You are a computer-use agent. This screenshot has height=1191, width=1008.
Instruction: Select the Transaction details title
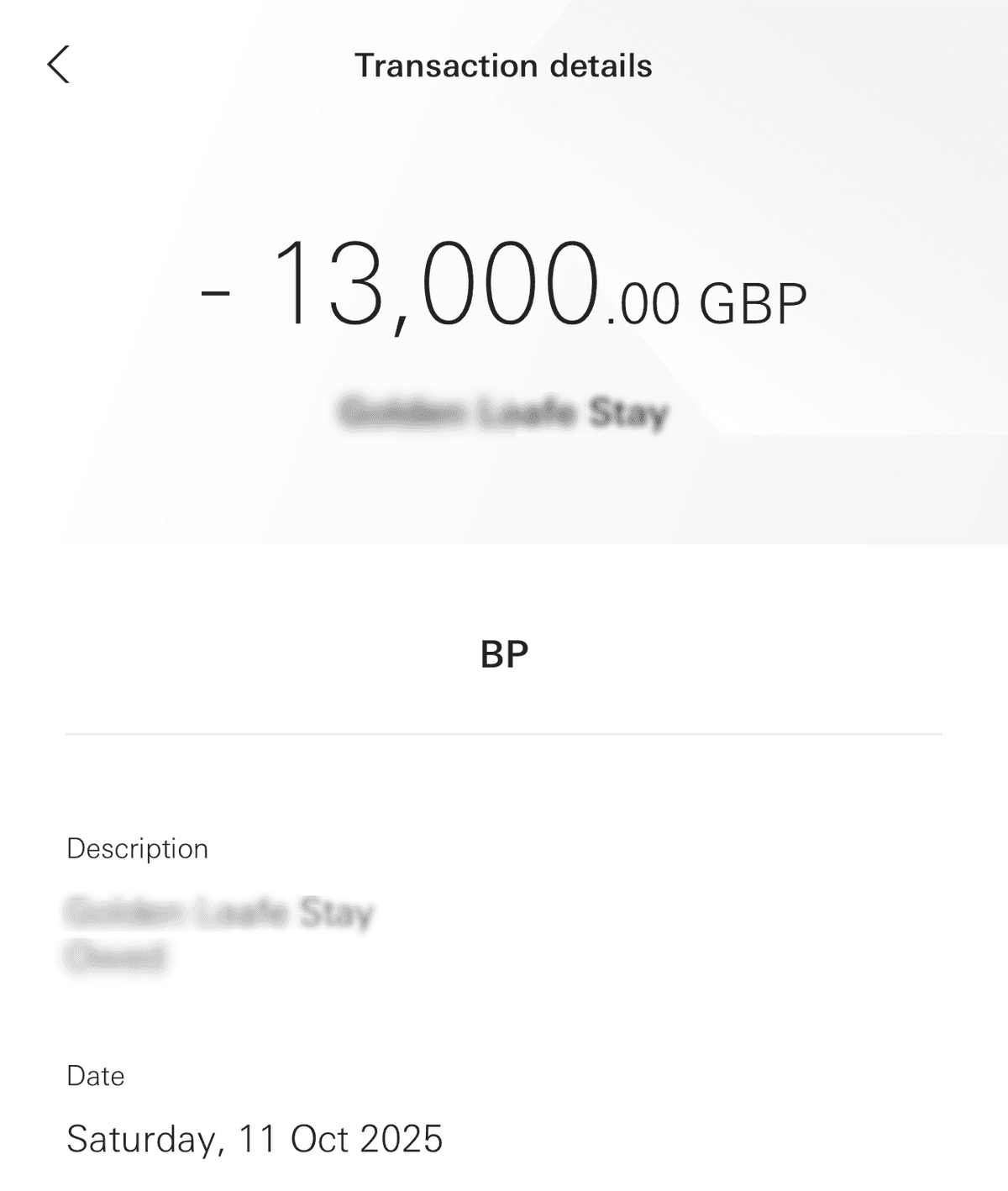[504, 65]
